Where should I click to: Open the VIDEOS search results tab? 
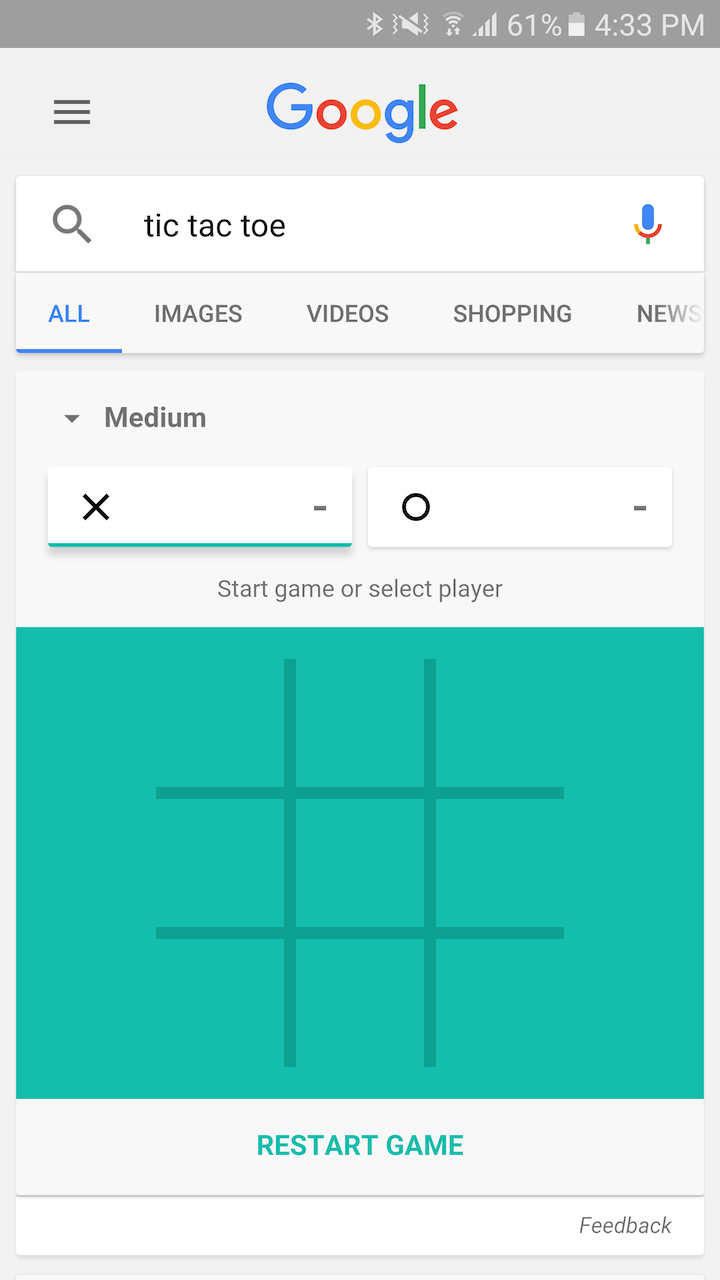click(347, 313)
